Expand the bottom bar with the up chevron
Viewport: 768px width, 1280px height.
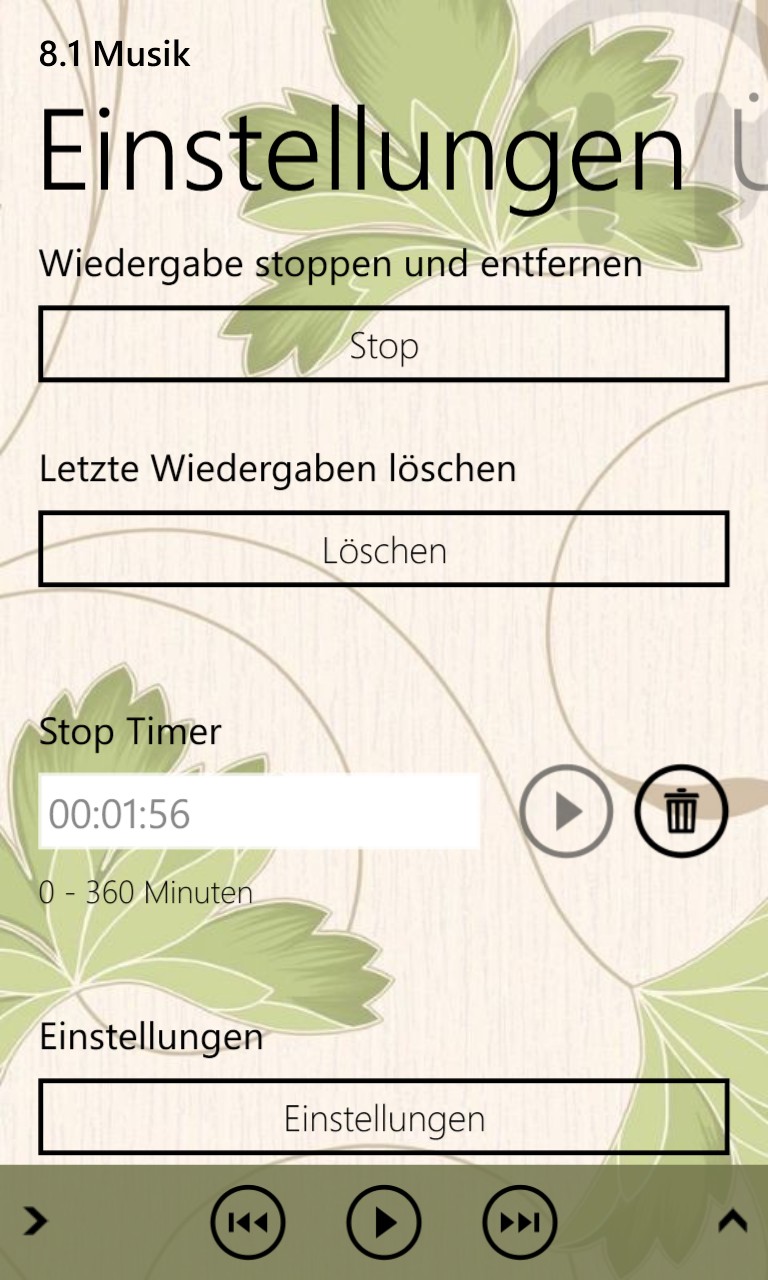(x=733, y=1221)
